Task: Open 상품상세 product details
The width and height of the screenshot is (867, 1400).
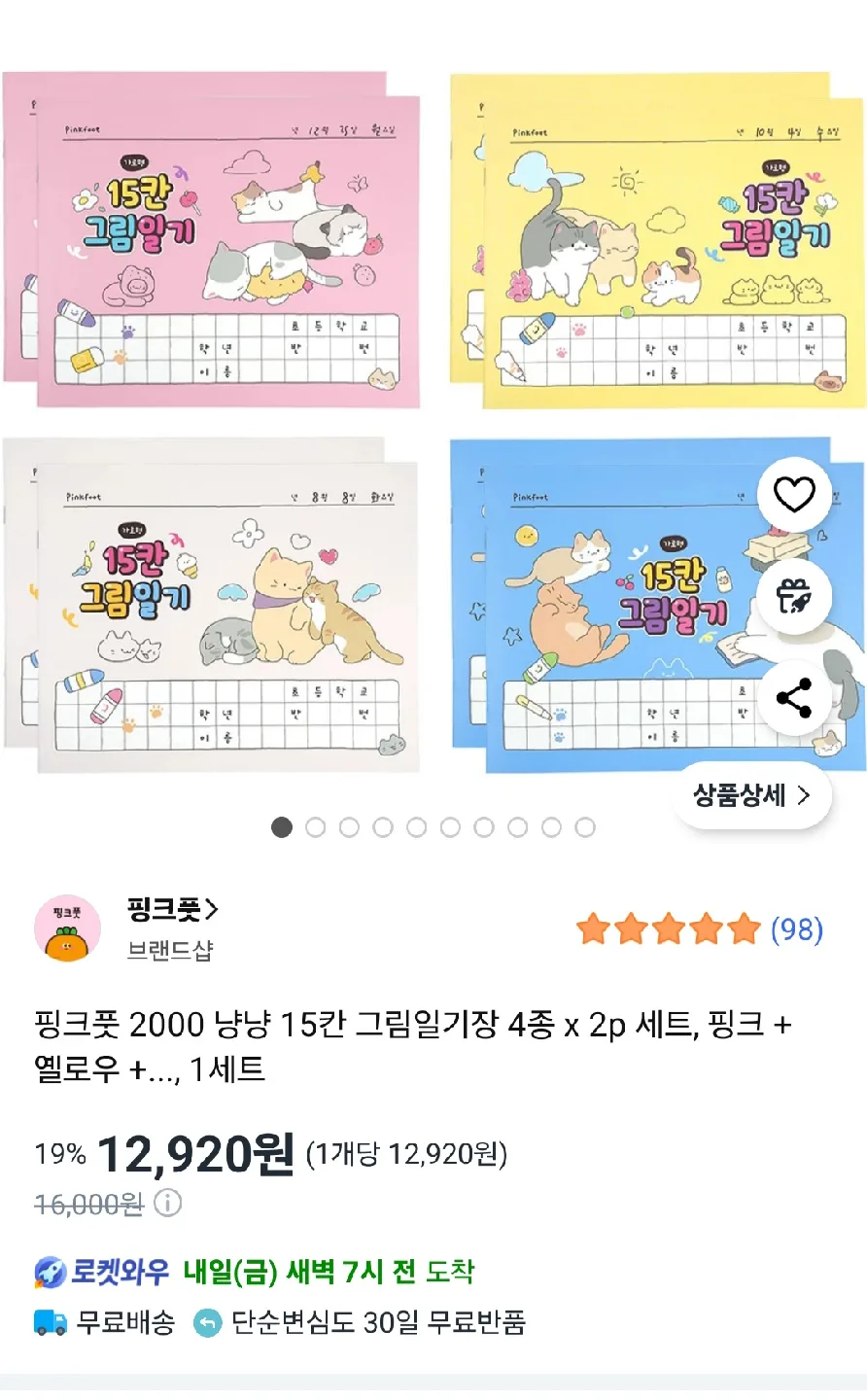Action: click(751, 795)
